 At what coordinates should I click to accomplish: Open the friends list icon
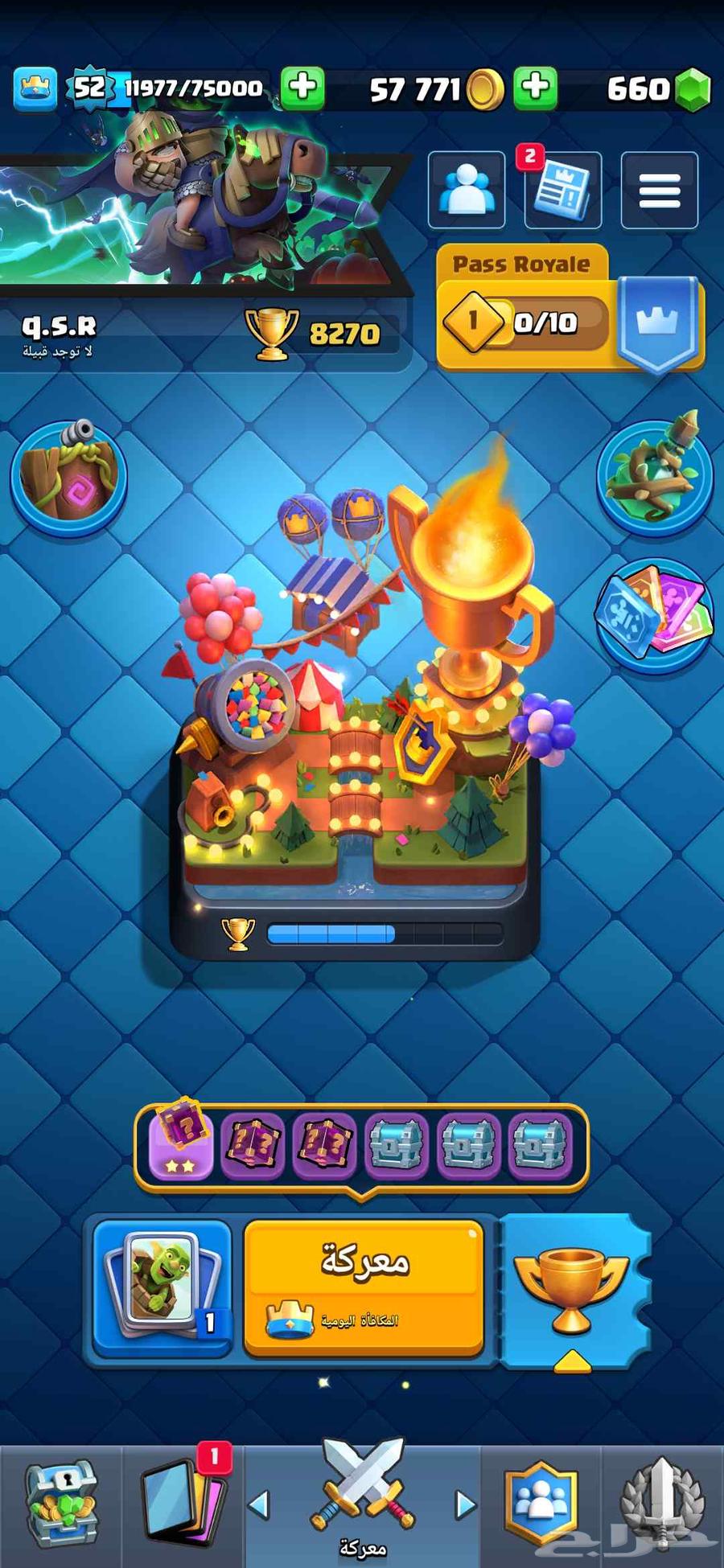(x=467, y=191)
